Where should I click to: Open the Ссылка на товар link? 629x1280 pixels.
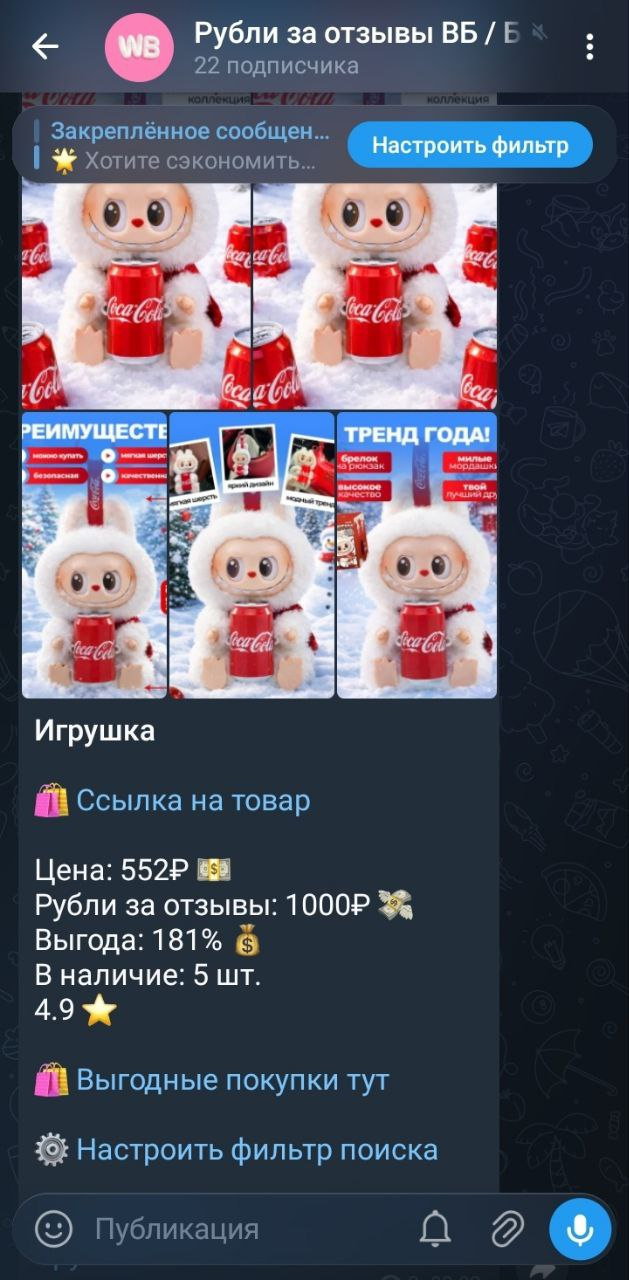tap(193, 801)
